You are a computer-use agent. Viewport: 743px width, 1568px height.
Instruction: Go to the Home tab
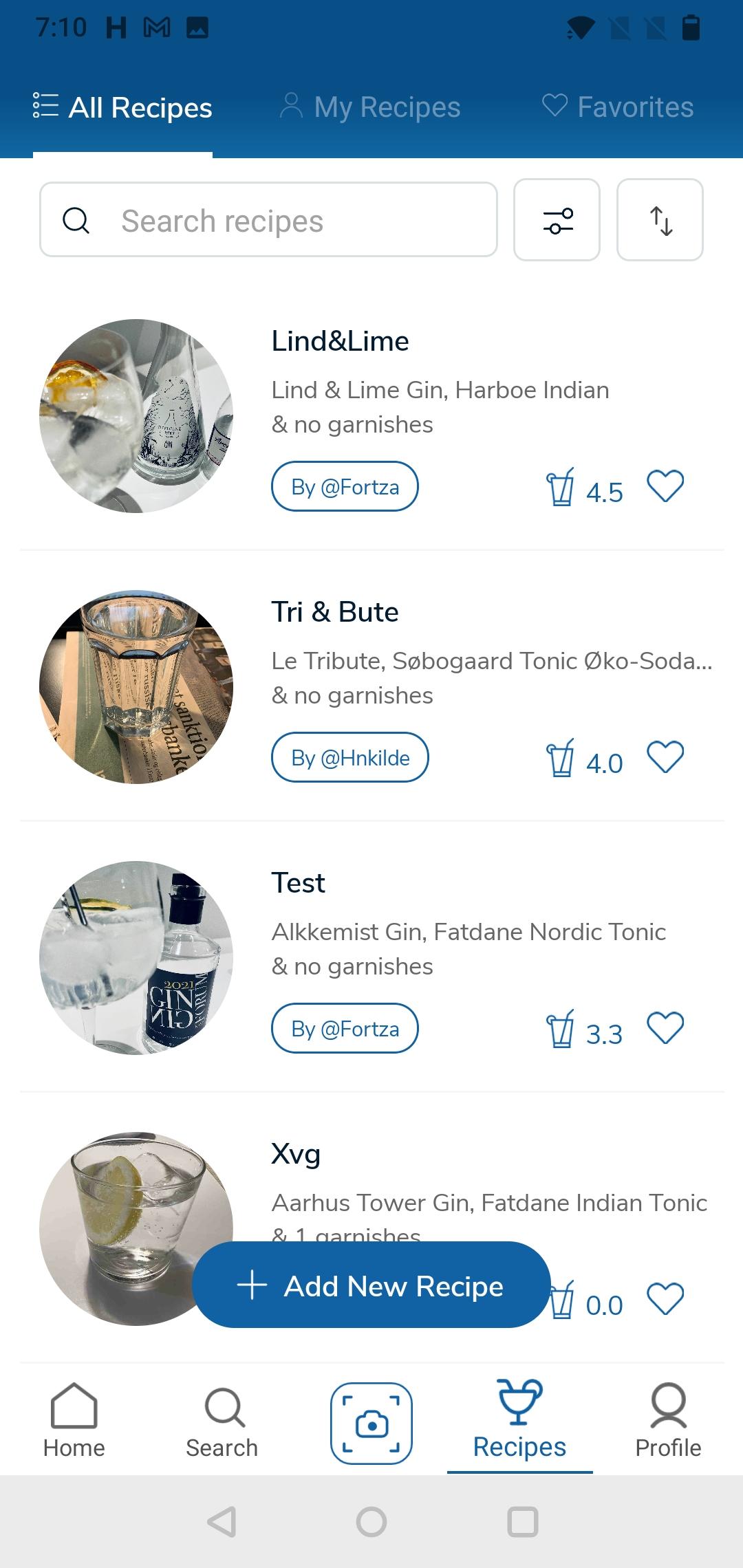(x=74, y=1421)
